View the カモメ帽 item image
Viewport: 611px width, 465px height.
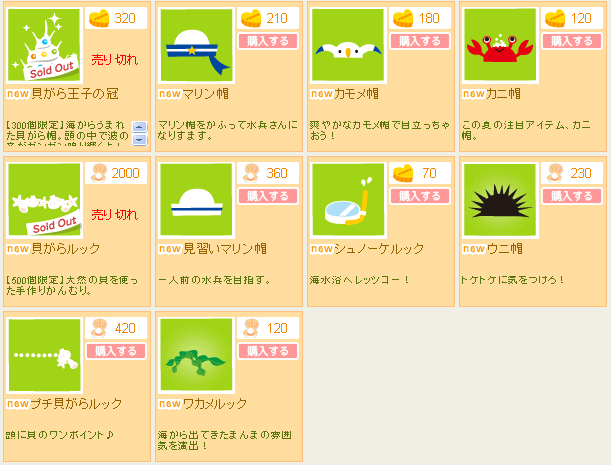pos(347,44)
